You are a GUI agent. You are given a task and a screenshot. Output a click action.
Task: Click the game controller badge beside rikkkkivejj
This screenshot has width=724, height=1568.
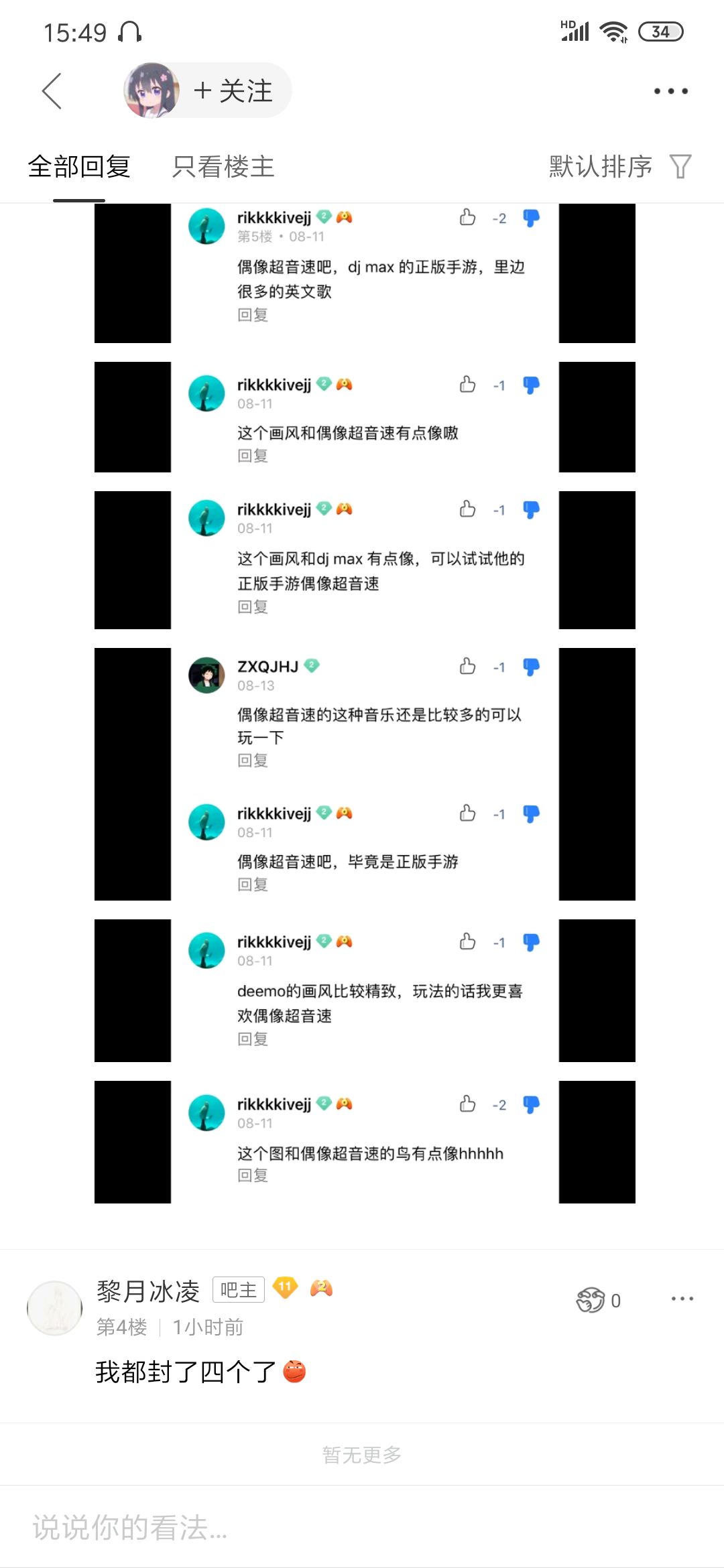coord(344,216)
